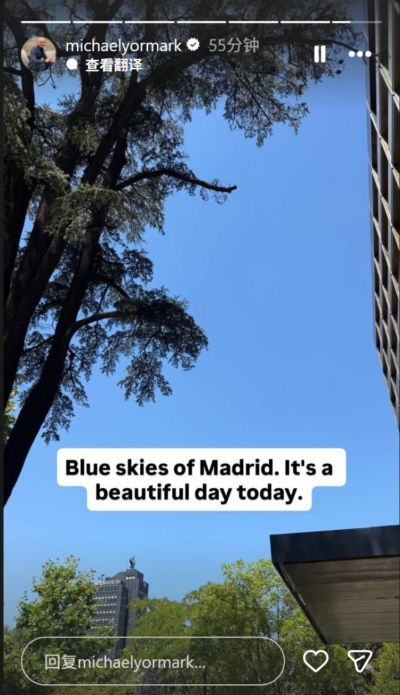Viewport: 400px width, 695px height.
Task: Open the three-dot more options menu
Action: (x=360, y=54)
